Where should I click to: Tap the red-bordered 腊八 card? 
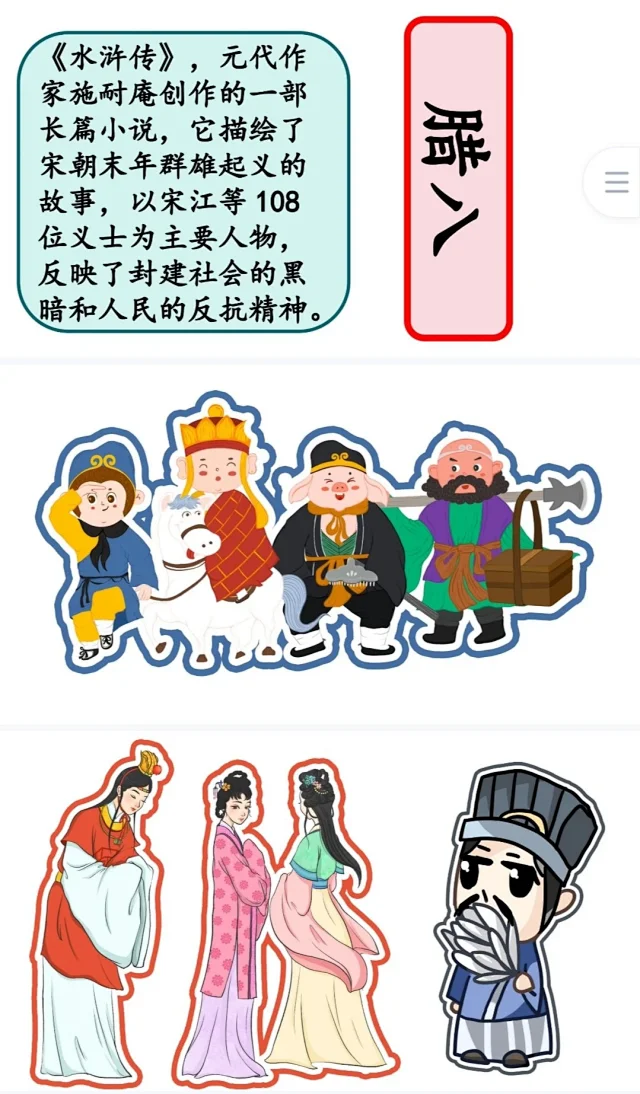tap(458, 180)
